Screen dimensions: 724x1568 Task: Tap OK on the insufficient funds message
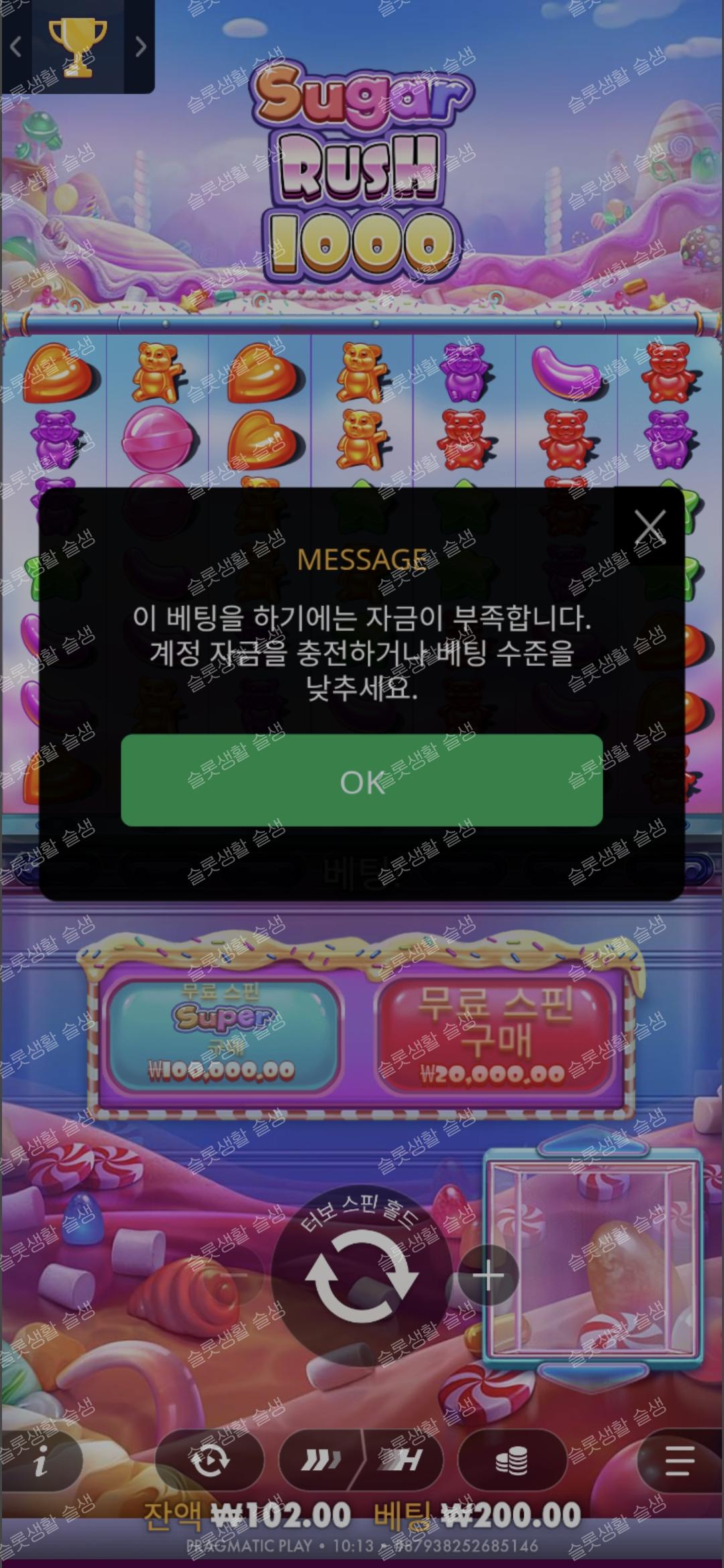361,780
